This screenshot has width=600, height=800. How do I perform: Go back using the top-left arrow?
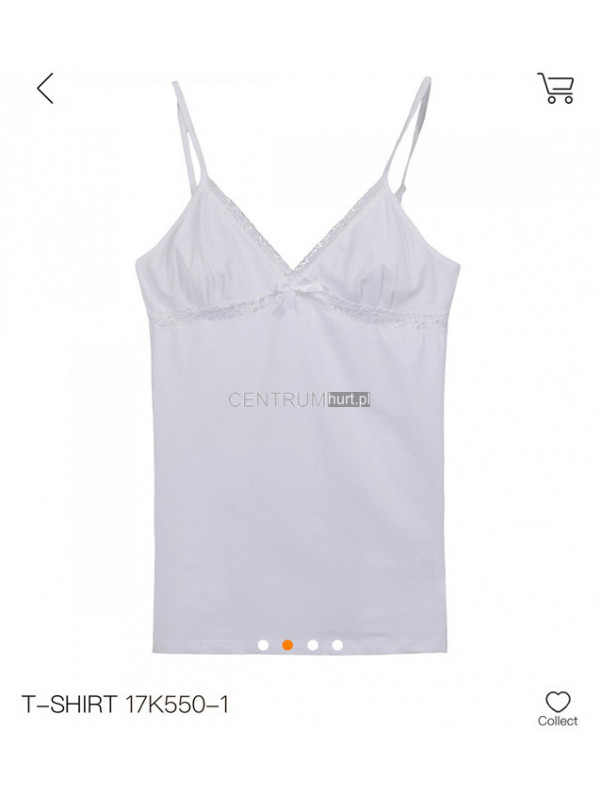(x=45, y=89)
